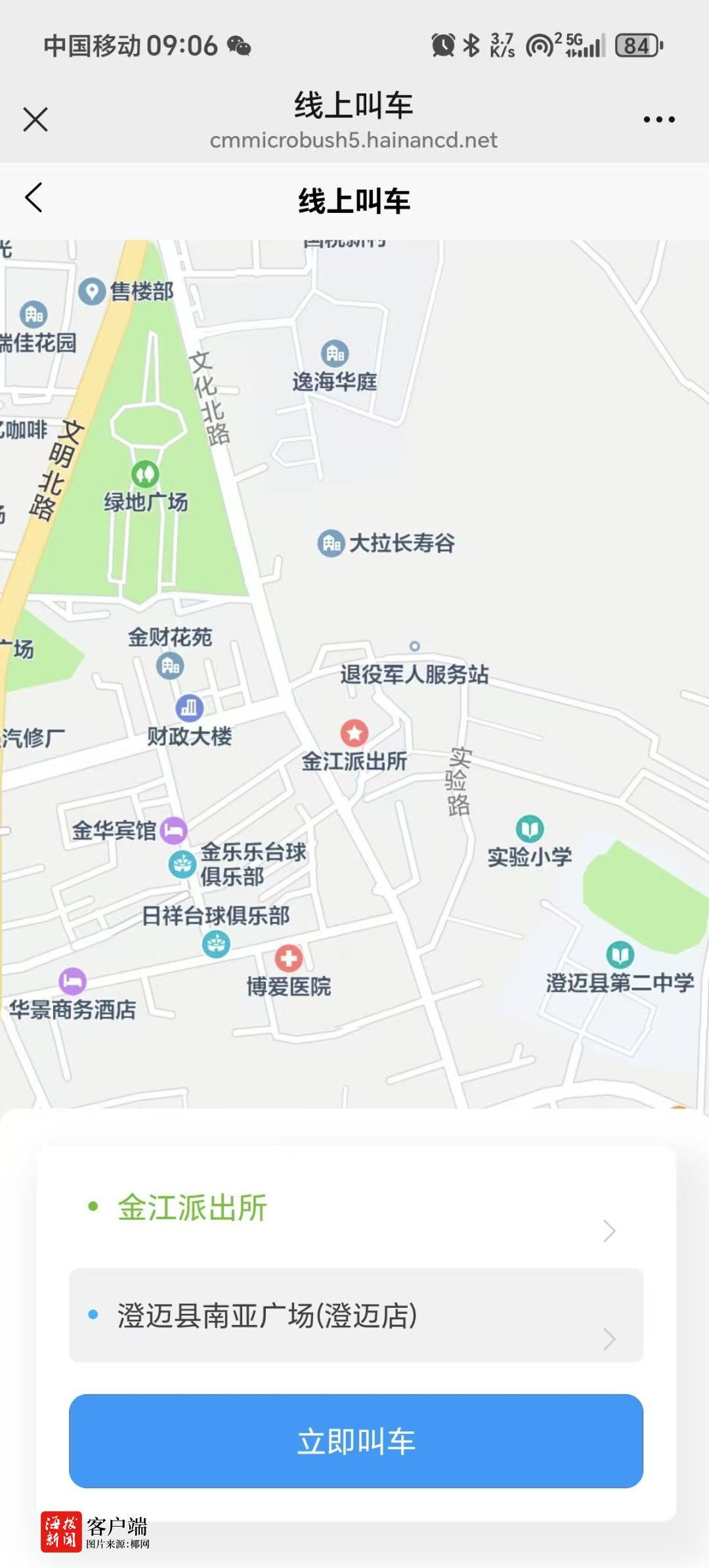Edit destination 澄迈县南亚广场(澄迈店)
This screenshot has height=1568, width=709.
point(354,1316)
